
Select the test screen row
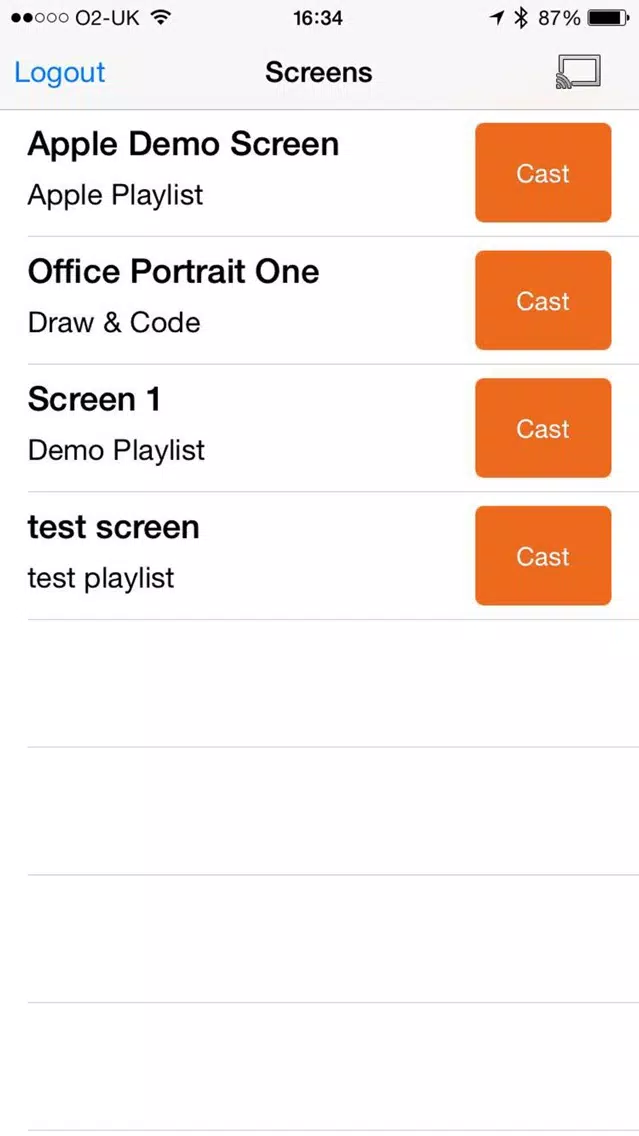tap(320, 556)
